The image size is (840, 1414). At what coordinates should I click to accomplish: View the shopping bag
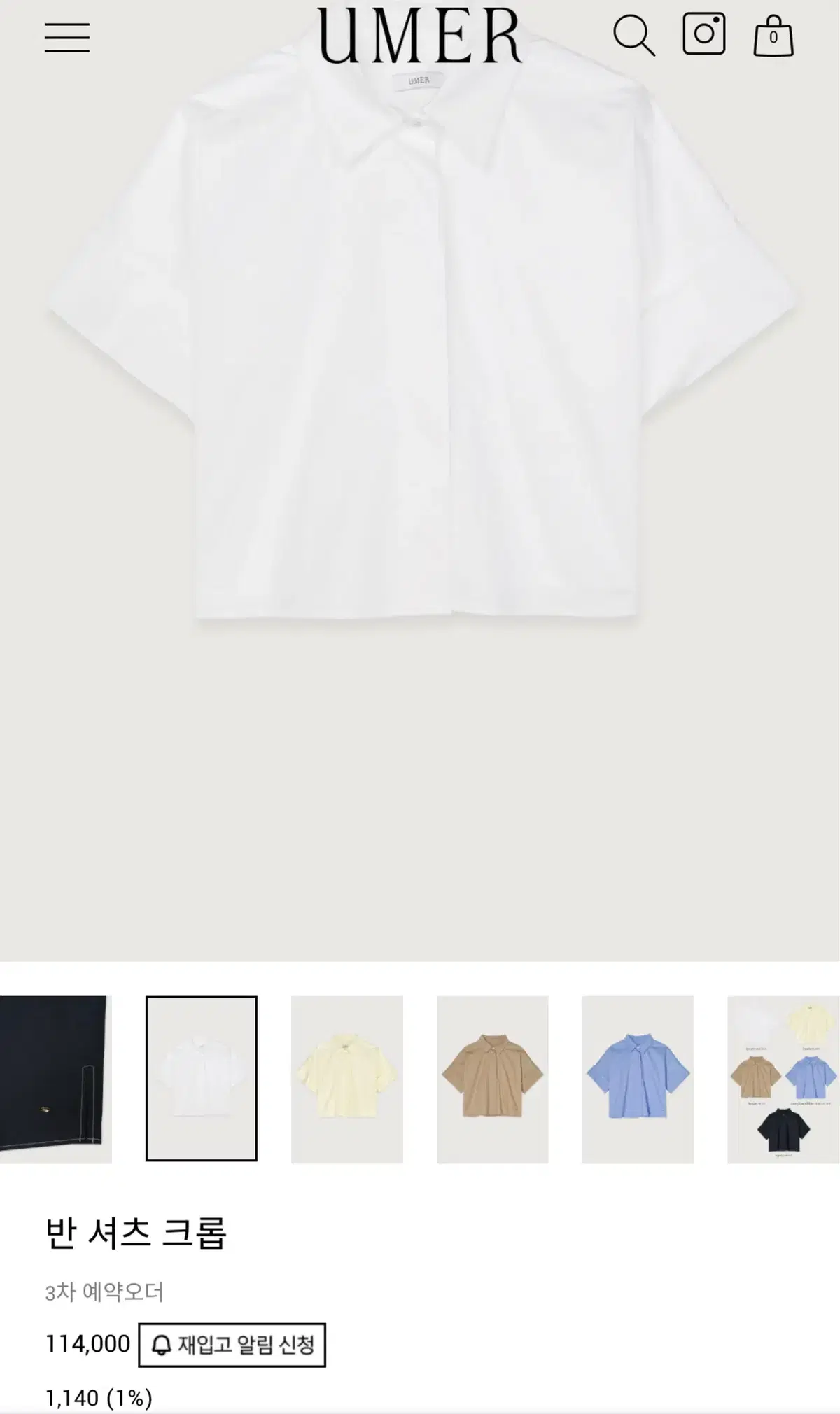pos(773,35)
